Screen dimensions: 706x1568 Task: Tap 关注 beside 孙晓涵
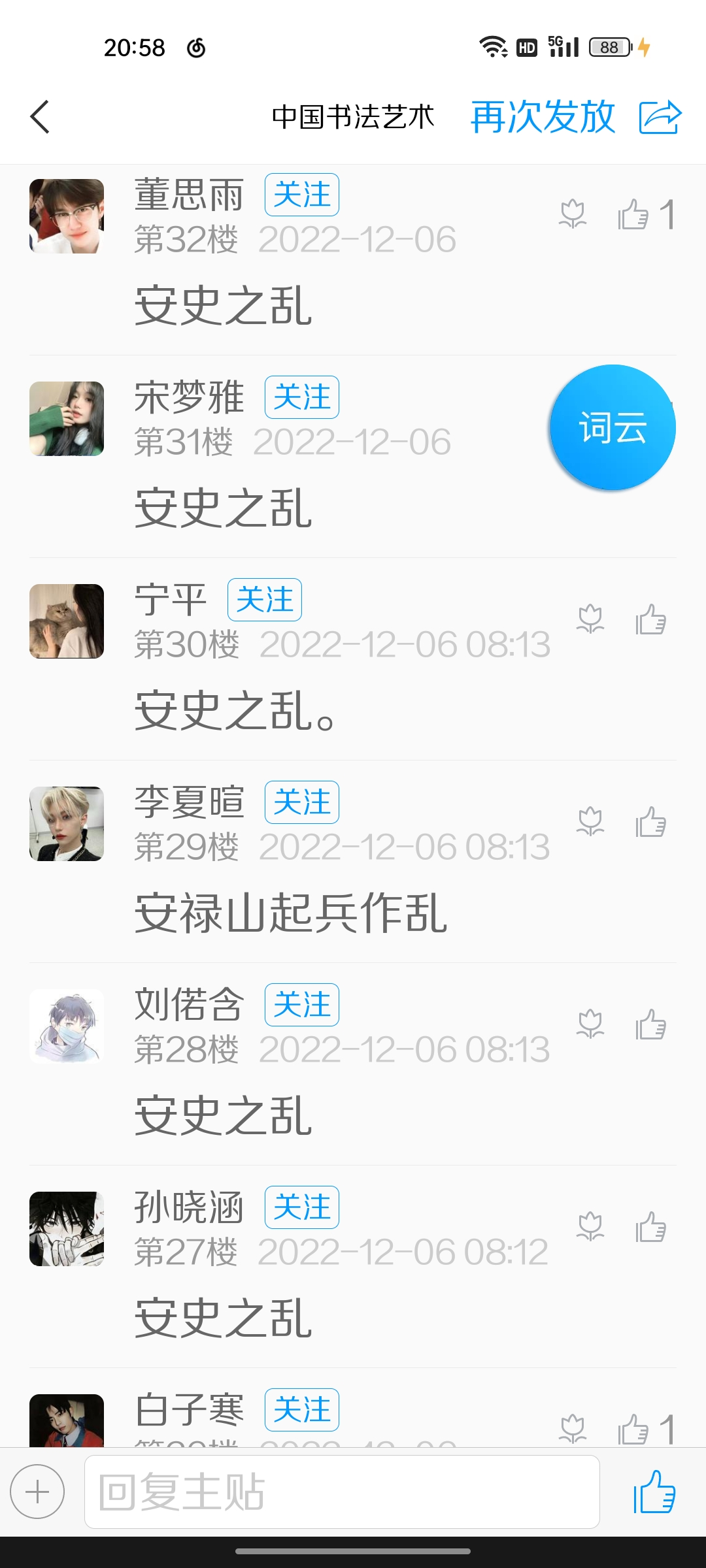pyautogui.click(x=301, y=1207)
